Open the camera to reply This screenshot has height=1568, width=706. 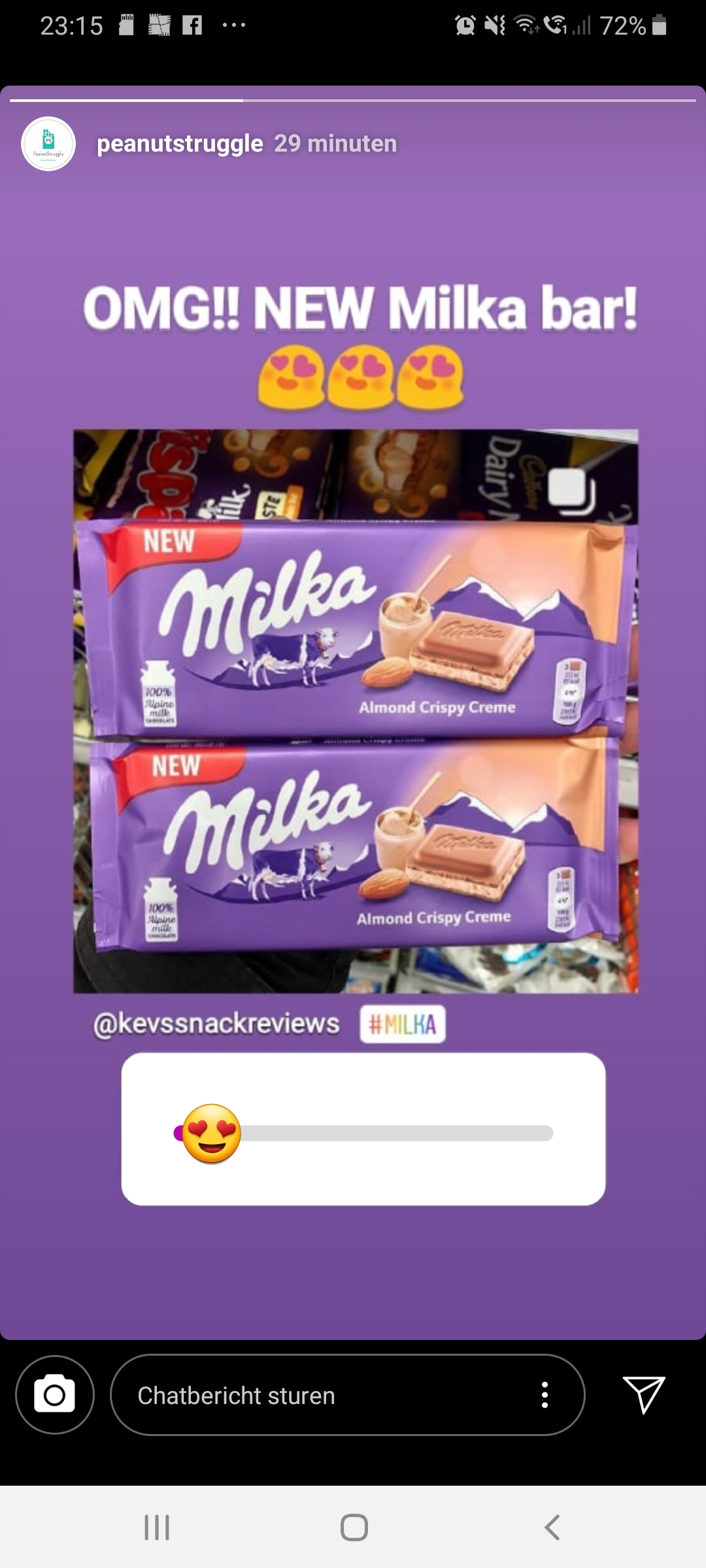55,1395
